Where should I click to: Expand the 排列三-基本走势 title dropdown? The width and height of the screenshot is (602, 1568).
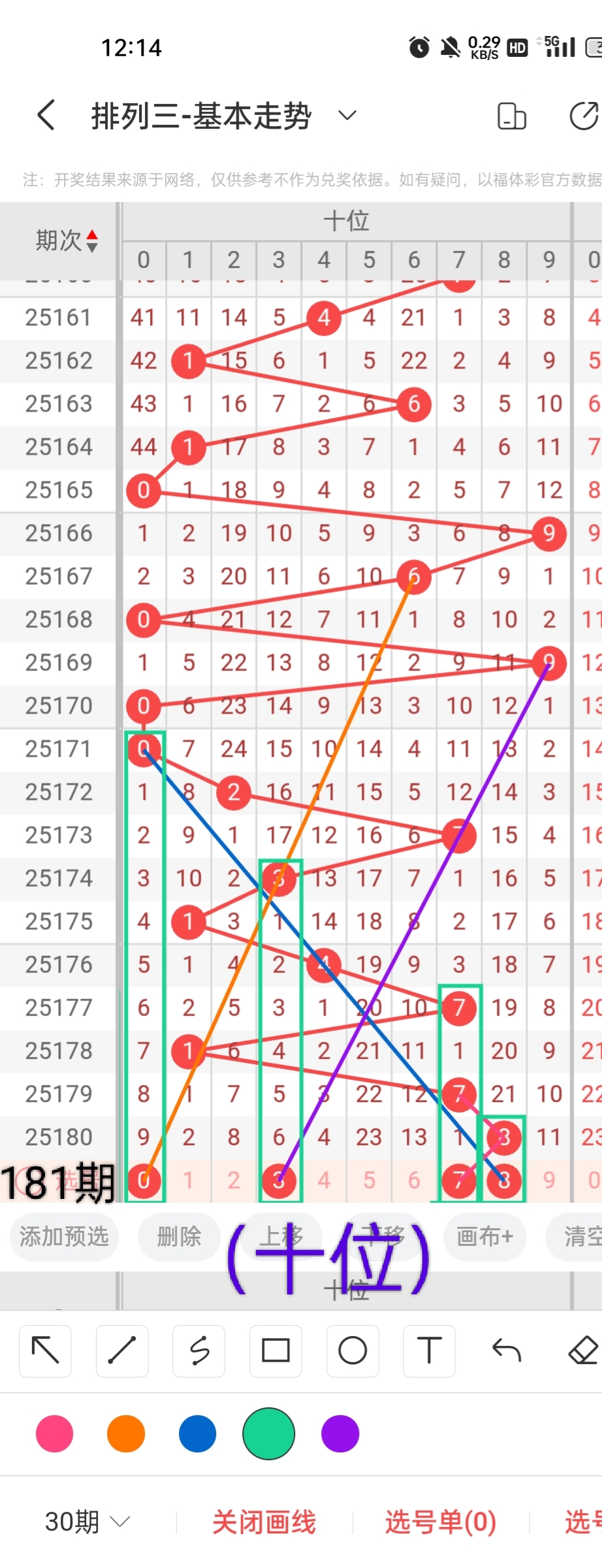[x=347, y=116]
